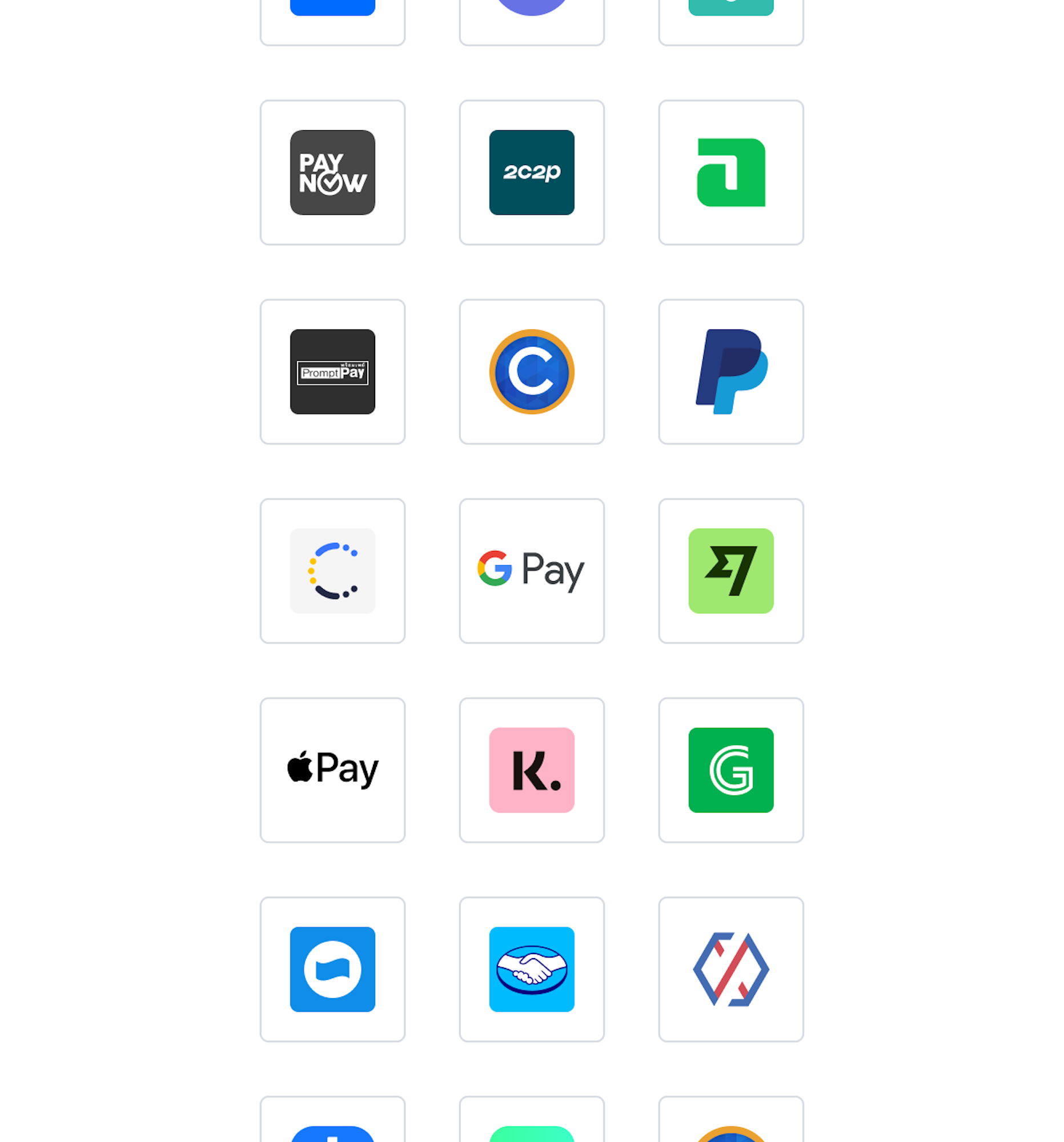The image size is (1064, 1142).
Task: Pick the pink Klarna 'K.' tile
Action: (531, 770)
